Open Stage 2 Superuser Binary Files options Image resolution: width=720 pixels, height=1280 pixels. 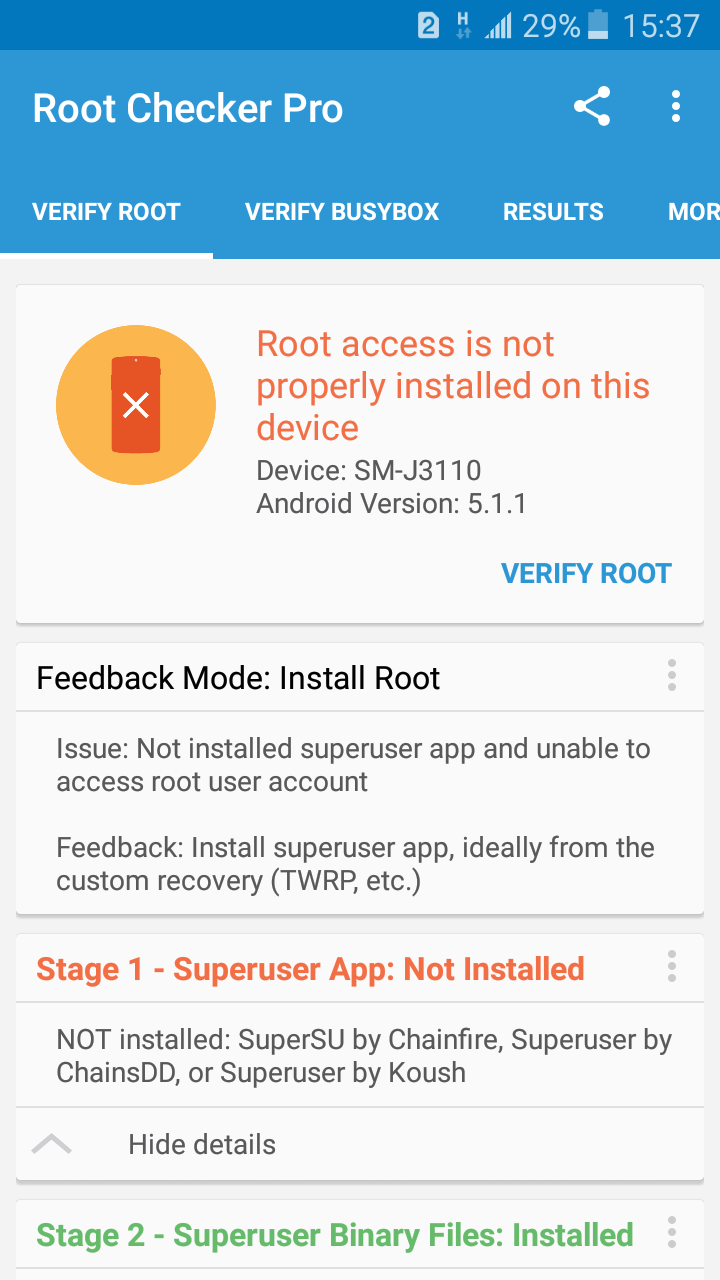[x=672, y=1233]
